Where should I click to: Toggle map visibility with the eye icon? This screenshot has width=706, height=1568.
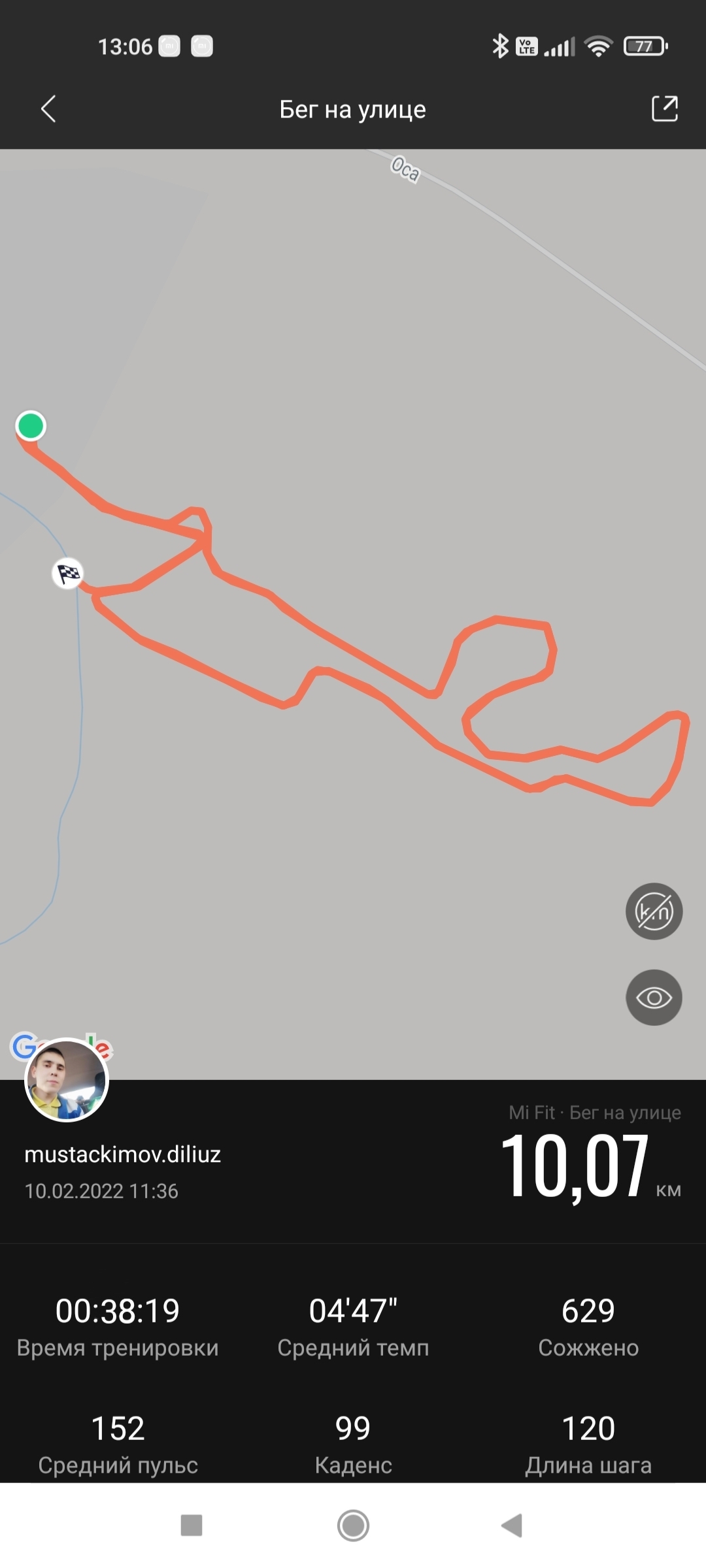coord(654,998)
